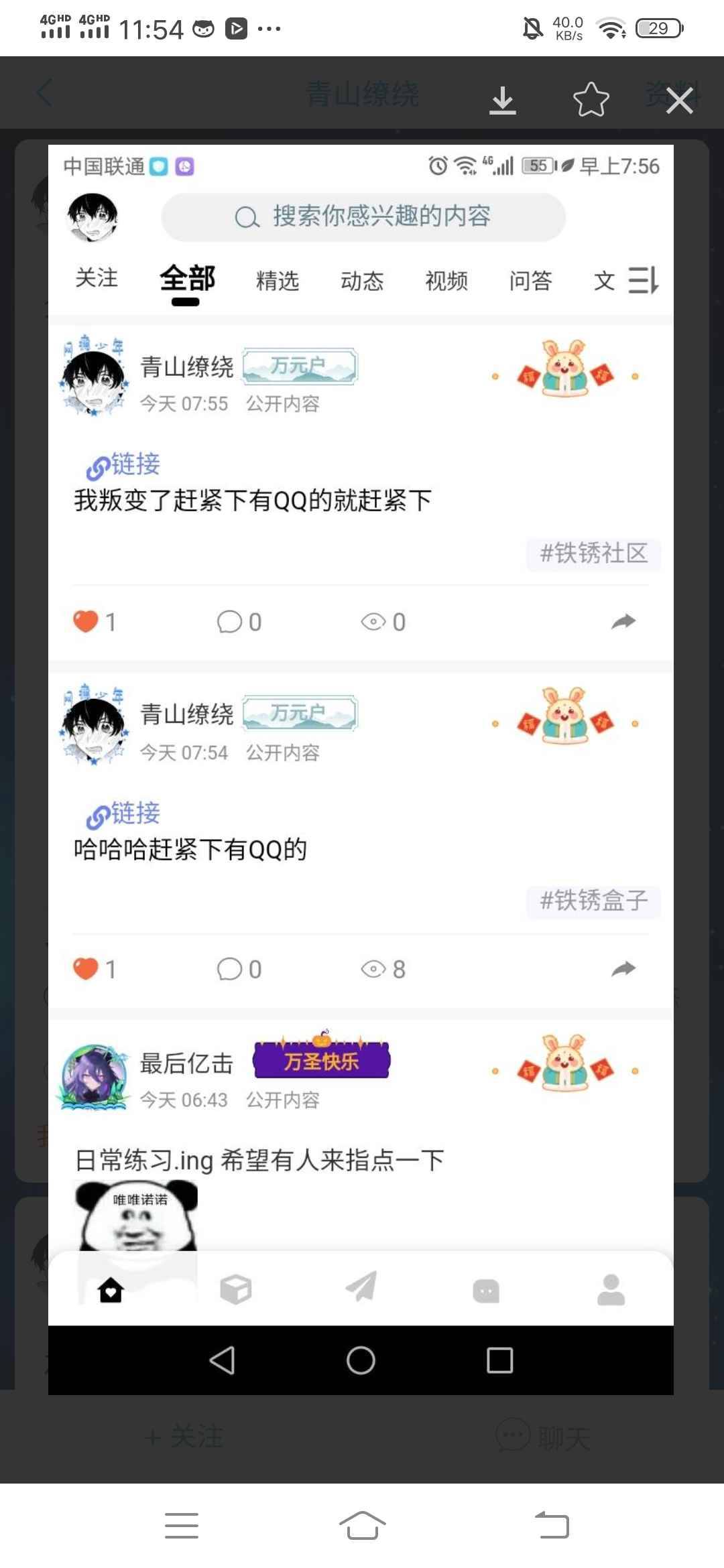
Task: Close the image viewer
Action: (679, 102)
